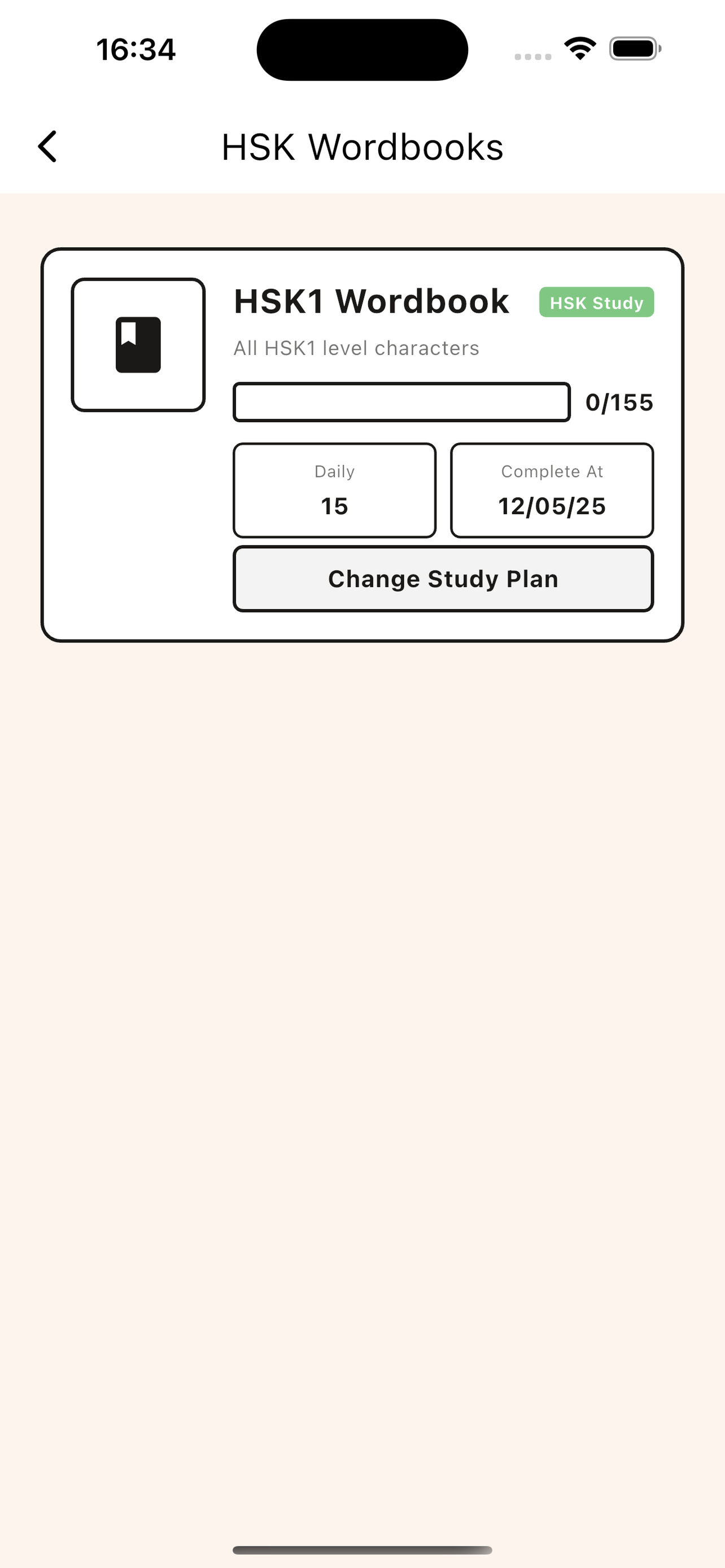Viewport: 725px width, 1568px height.
Task: Tap the Change Study Plan button
Action: (x=443, y=579)
